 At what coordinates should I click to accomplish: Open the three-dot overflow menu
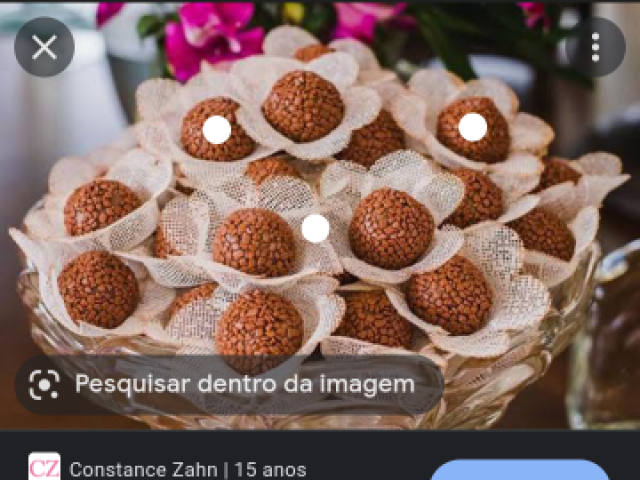(595, 47)
